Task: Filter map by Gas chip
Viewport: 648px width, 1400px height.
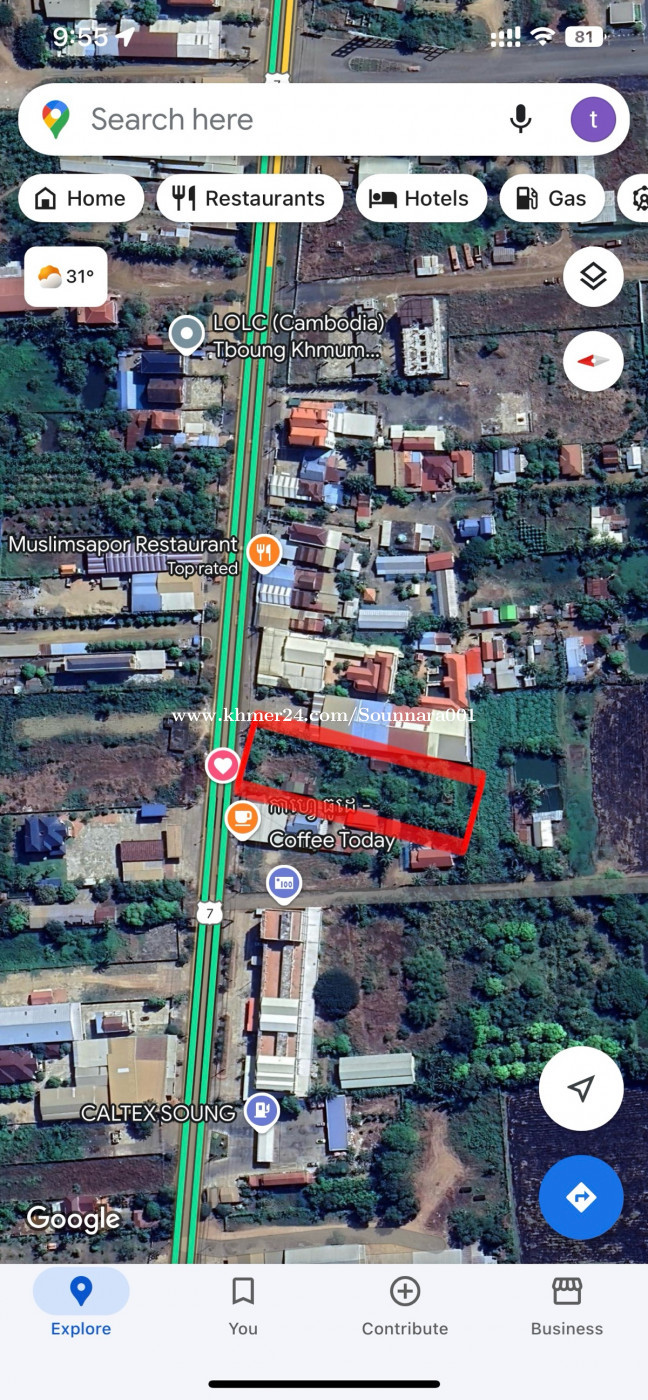Action: [x=552, y=198]
